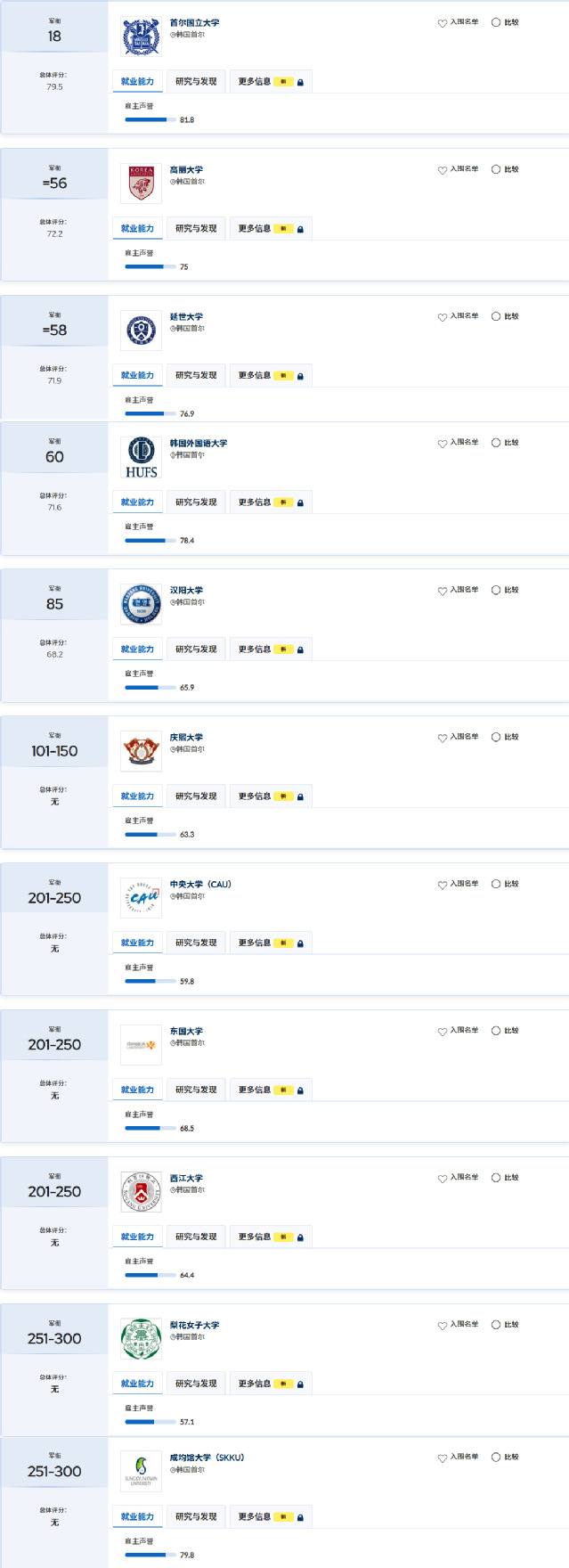
Task: Open the 首尔国立大学 university page
Action: tap(194, 23)
